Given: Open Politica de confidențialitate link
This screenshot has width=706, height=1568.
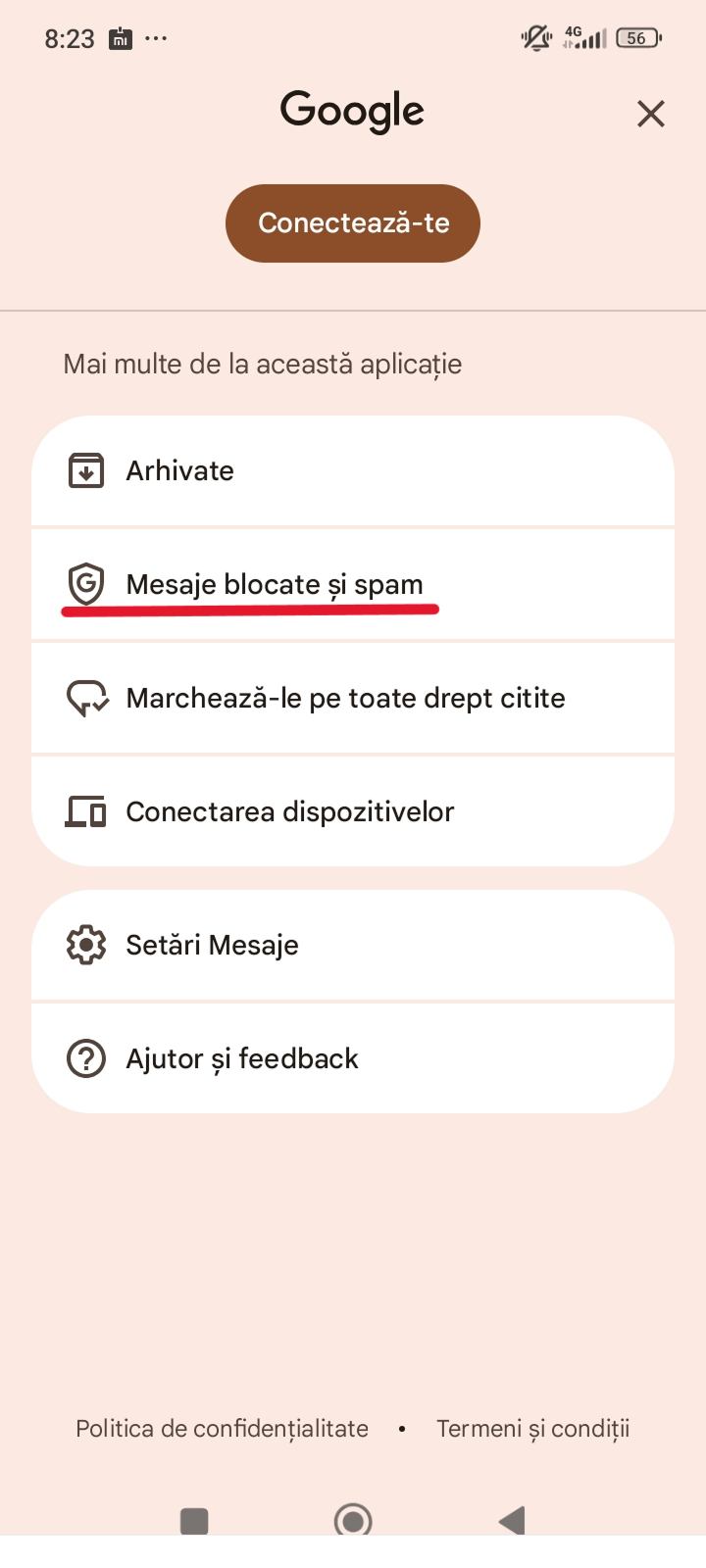Looking at the screenshot, I should pyautogui.click(x=223, y=1429).
